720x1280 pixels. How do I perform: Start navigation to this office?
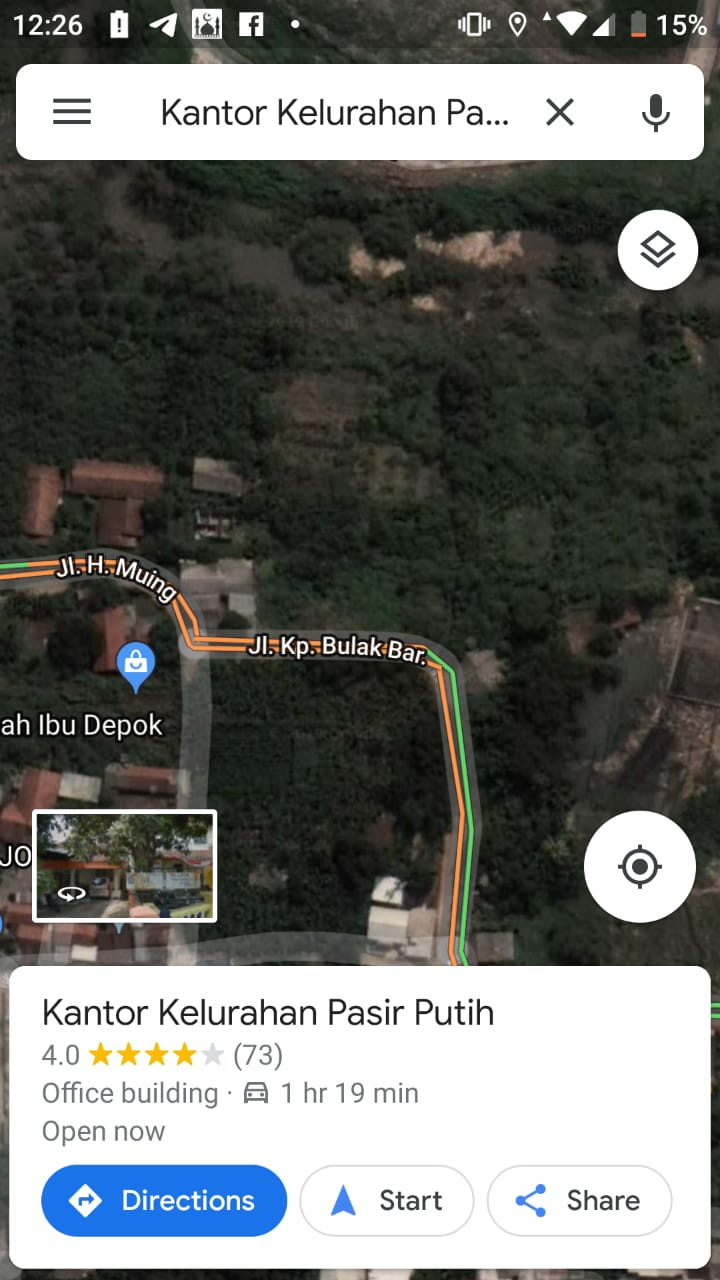386,1200
